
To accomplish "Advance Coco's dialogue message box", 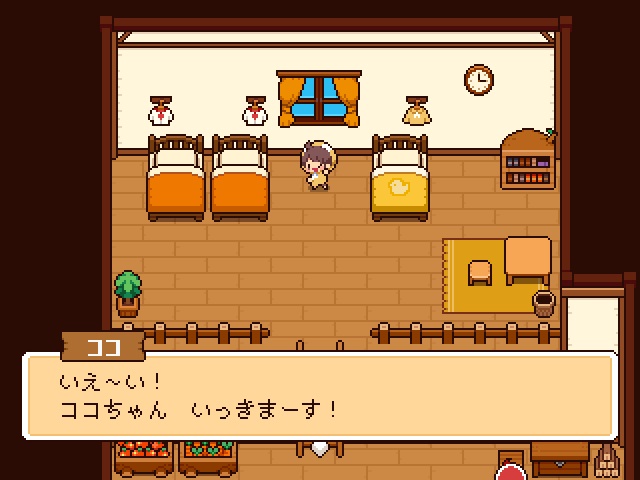I will pyautogui.click(x=320, y=395).
